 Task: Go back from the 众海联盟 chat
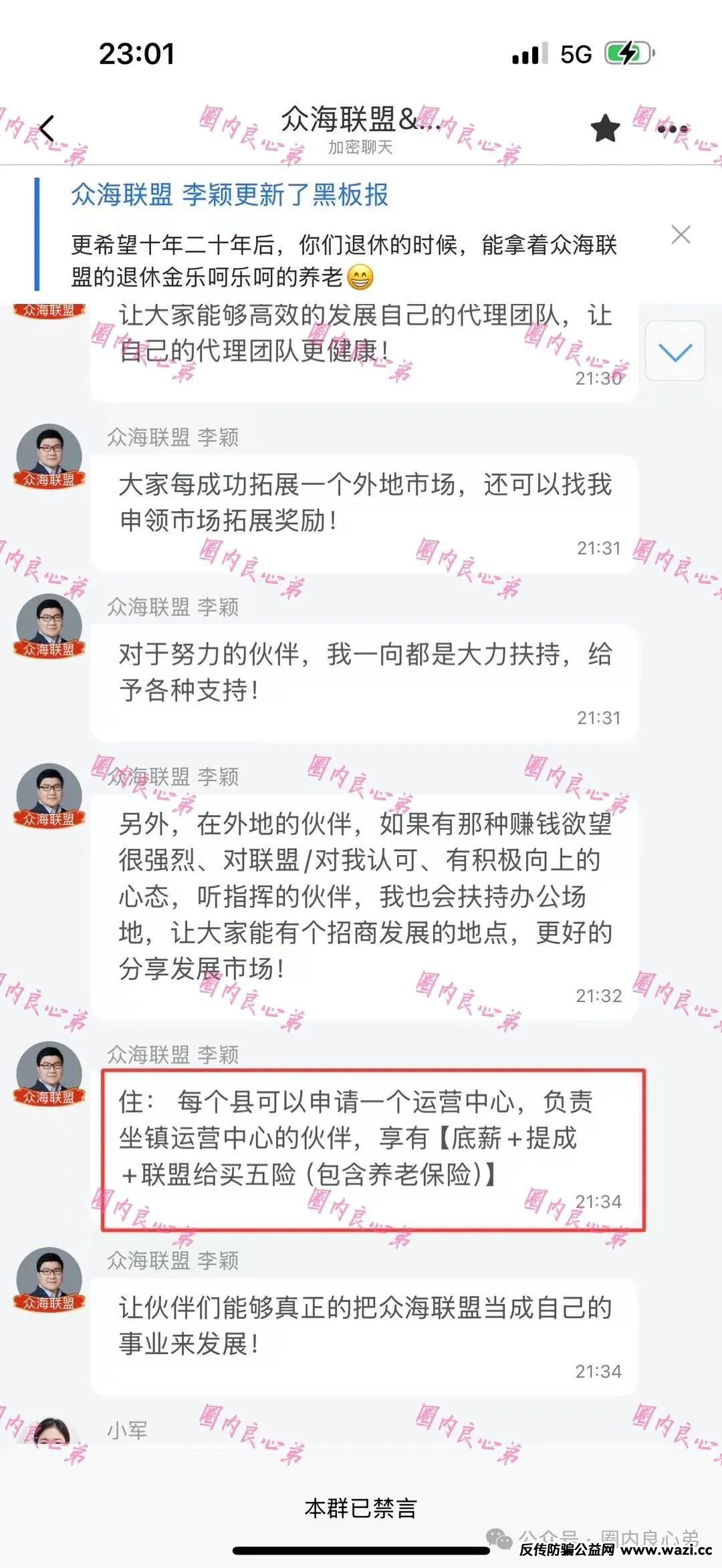click(x=46, y=128)
